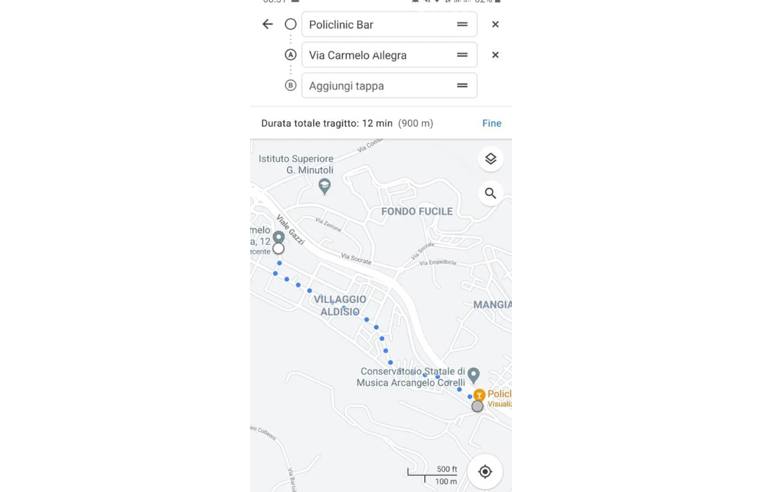The height and width of the screenshot is (492, 764).
Task: Remove the Policlinic Bar stop
Action: pos(495,24)
